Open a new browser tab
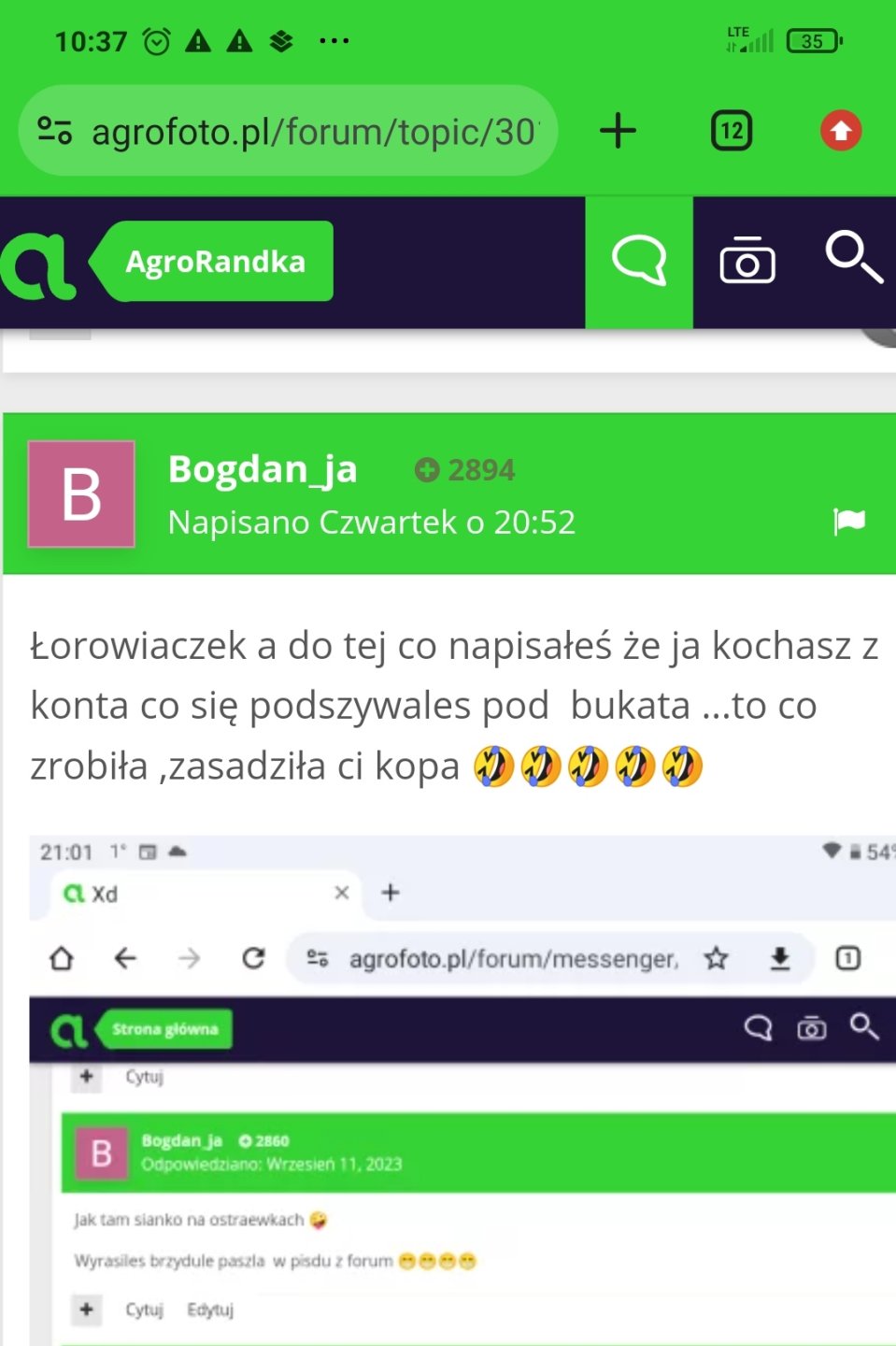The width and height of the screenshot is (896, 1346). coord(618,131)
